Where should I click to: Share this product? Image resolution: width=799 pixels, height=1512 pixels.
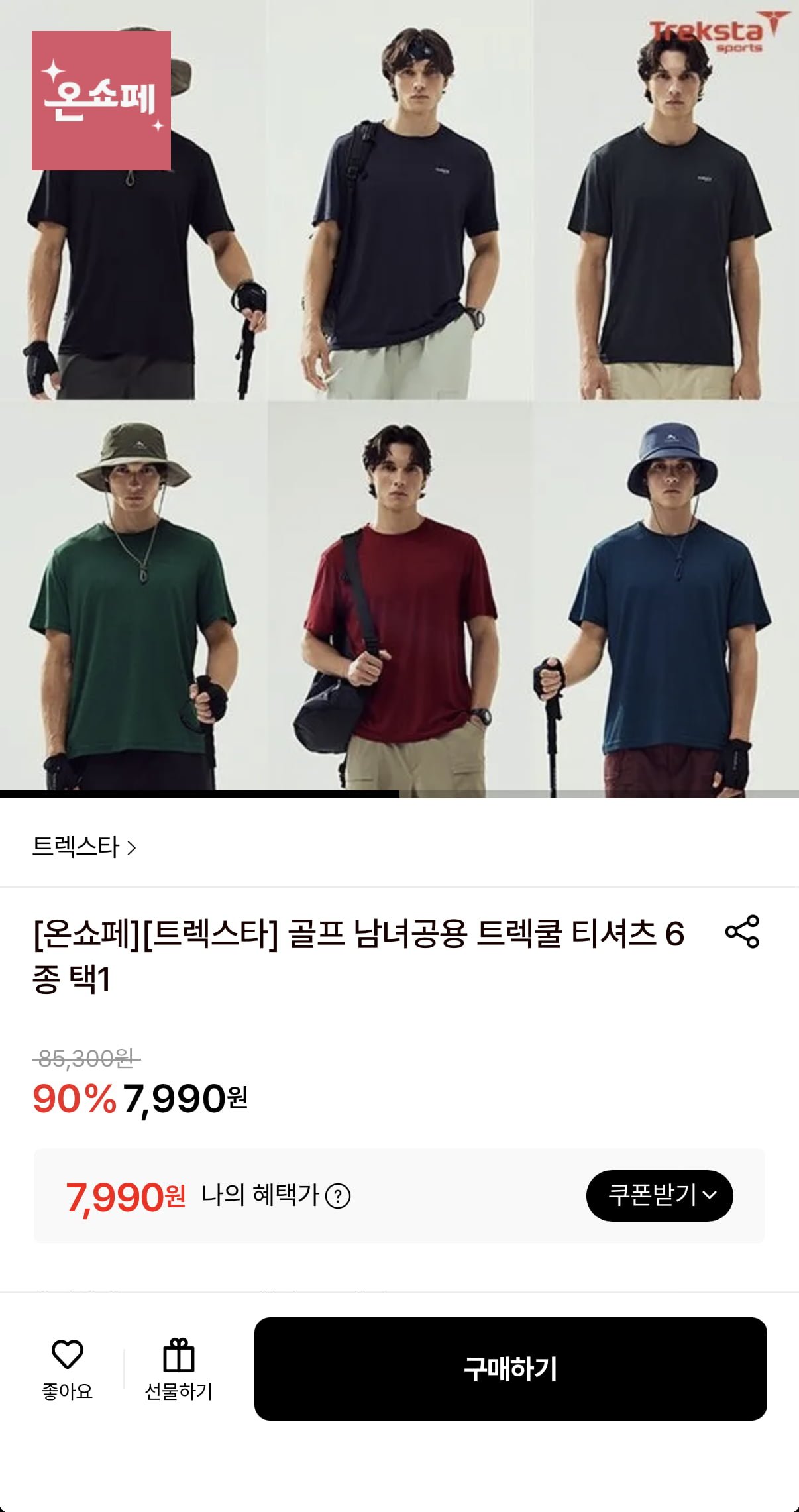pos(742,932)
